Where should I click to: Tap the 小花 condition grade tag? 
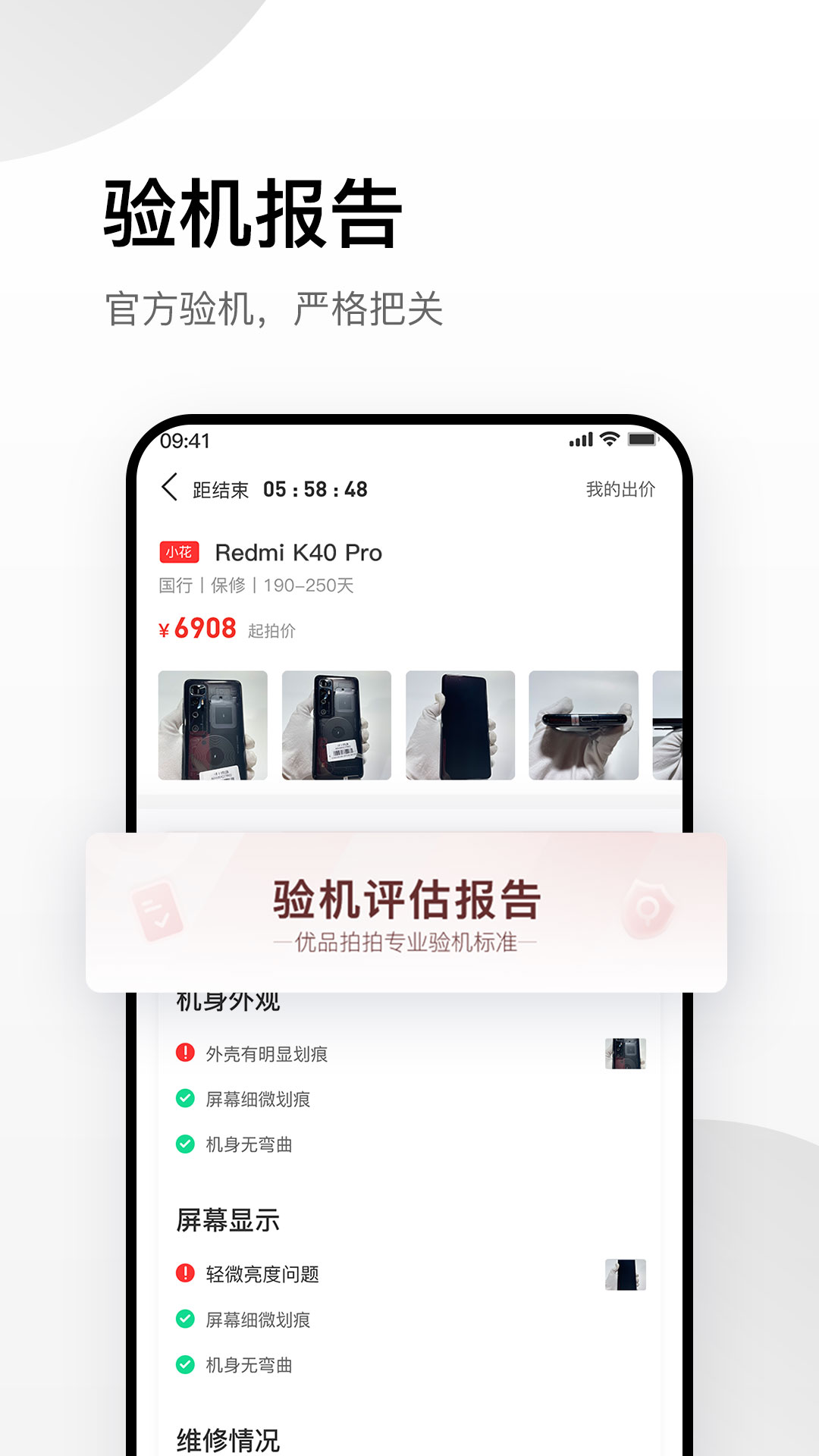(180, 551)
